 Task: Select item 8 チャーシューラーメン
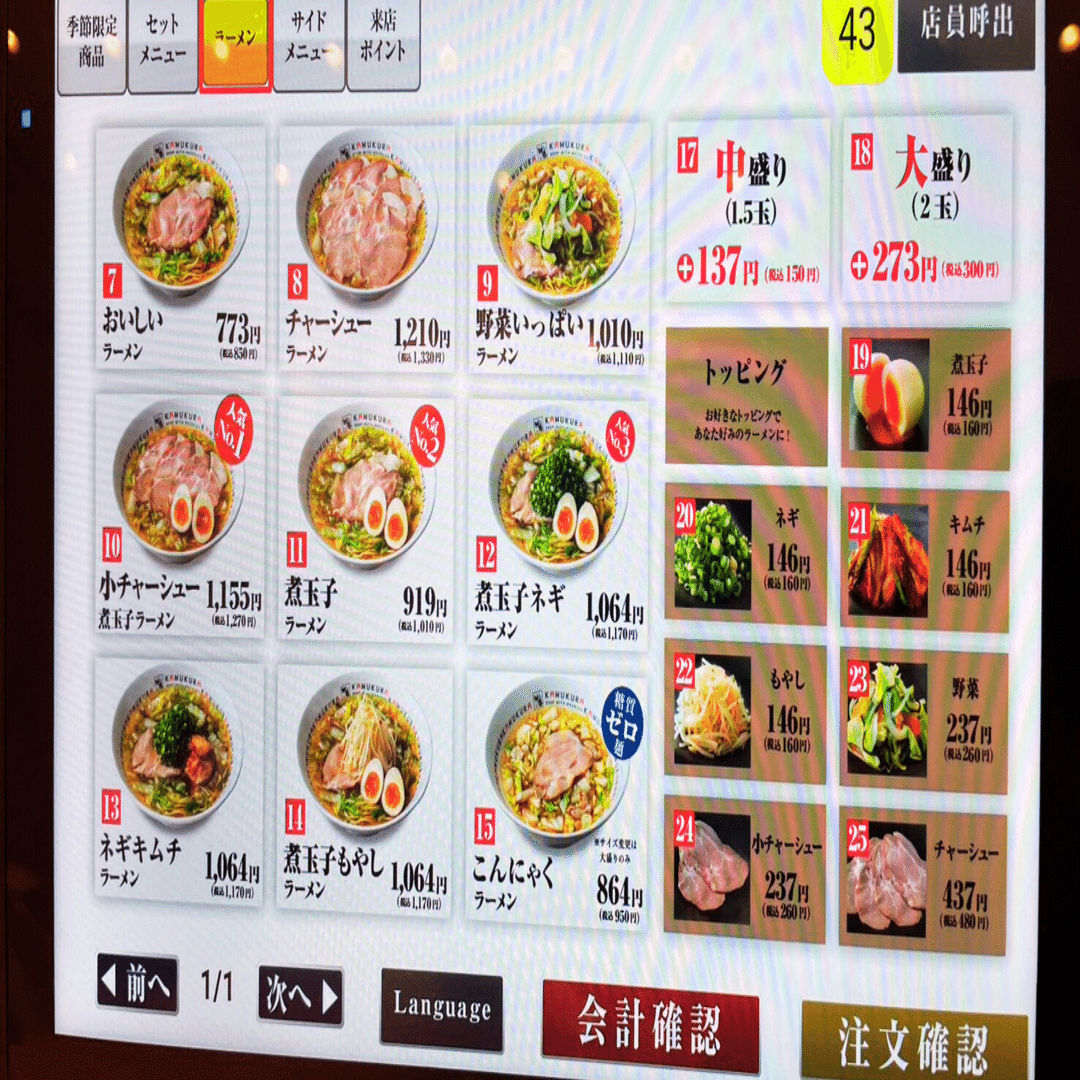(x=365, y=250)
